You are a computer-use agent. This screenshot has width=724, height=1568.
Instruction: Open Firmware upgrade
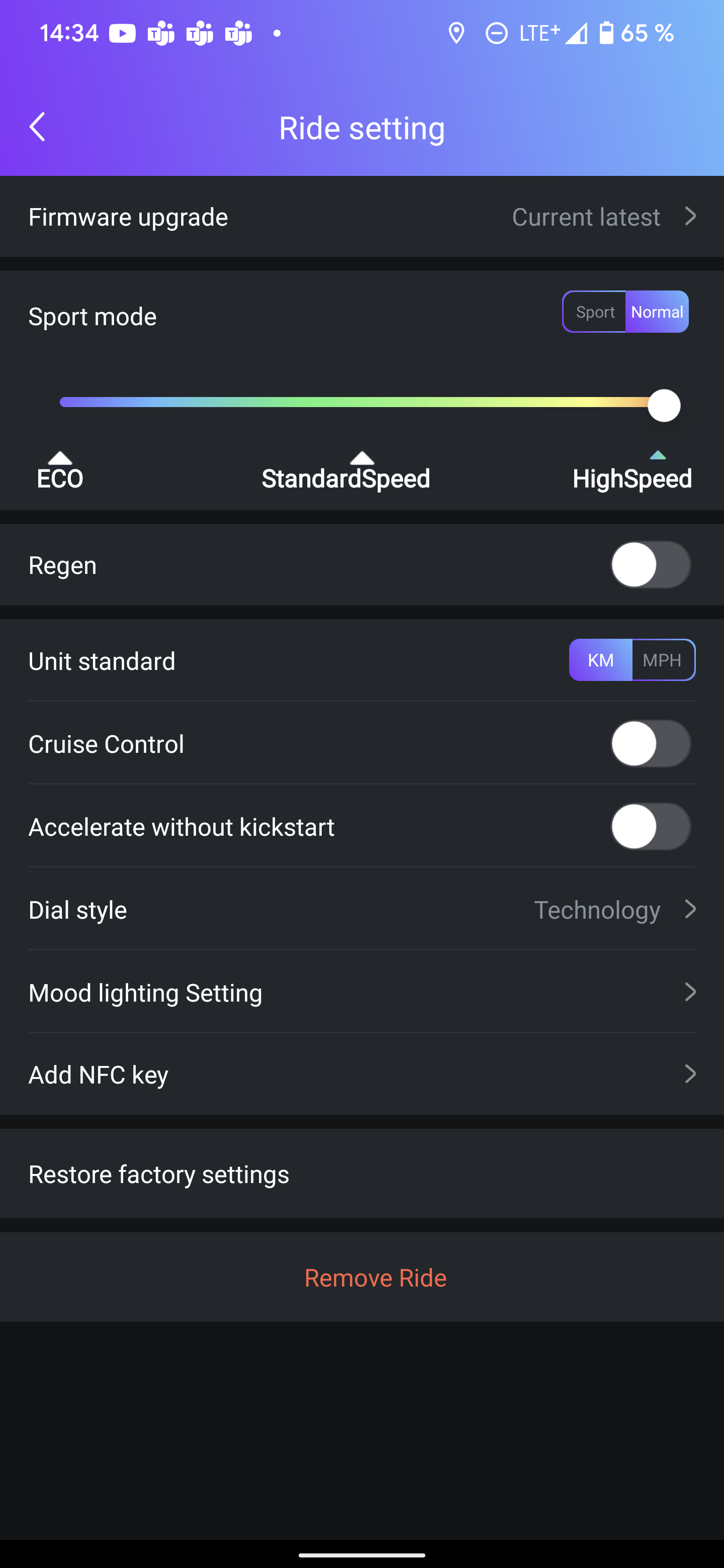tap(361, 217)
